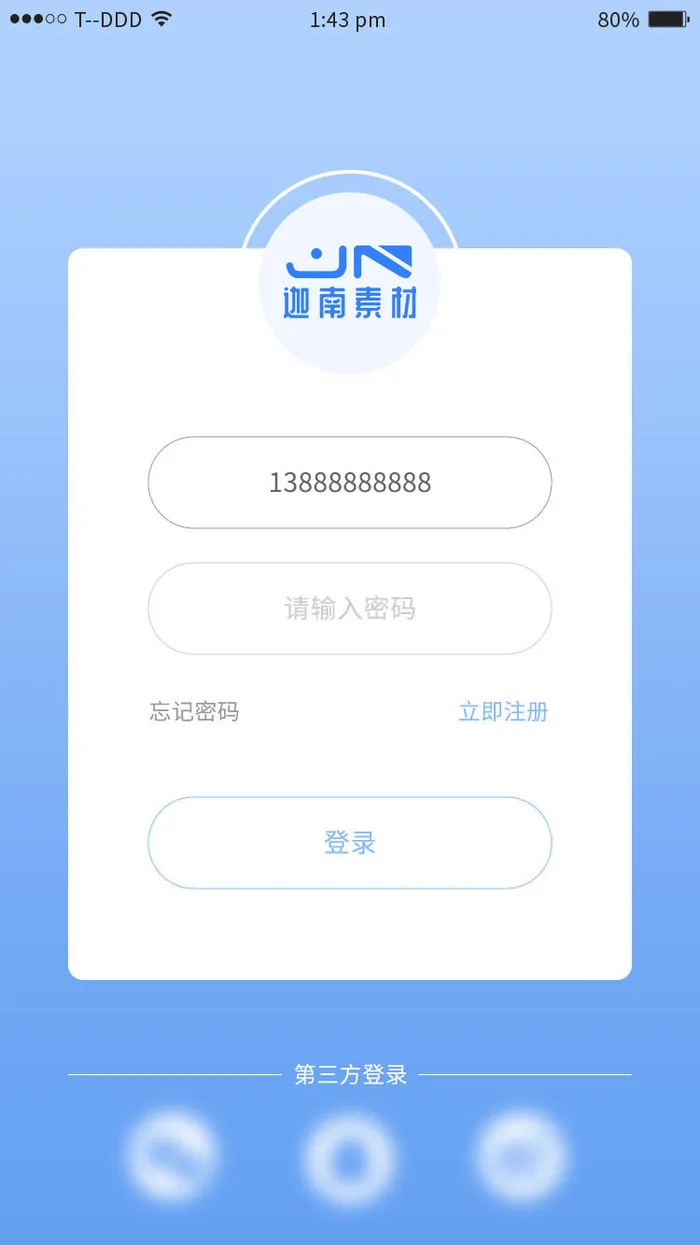Tap the phone number field showing 13888888888
700x1245 pixels.
tap(350, 483)
